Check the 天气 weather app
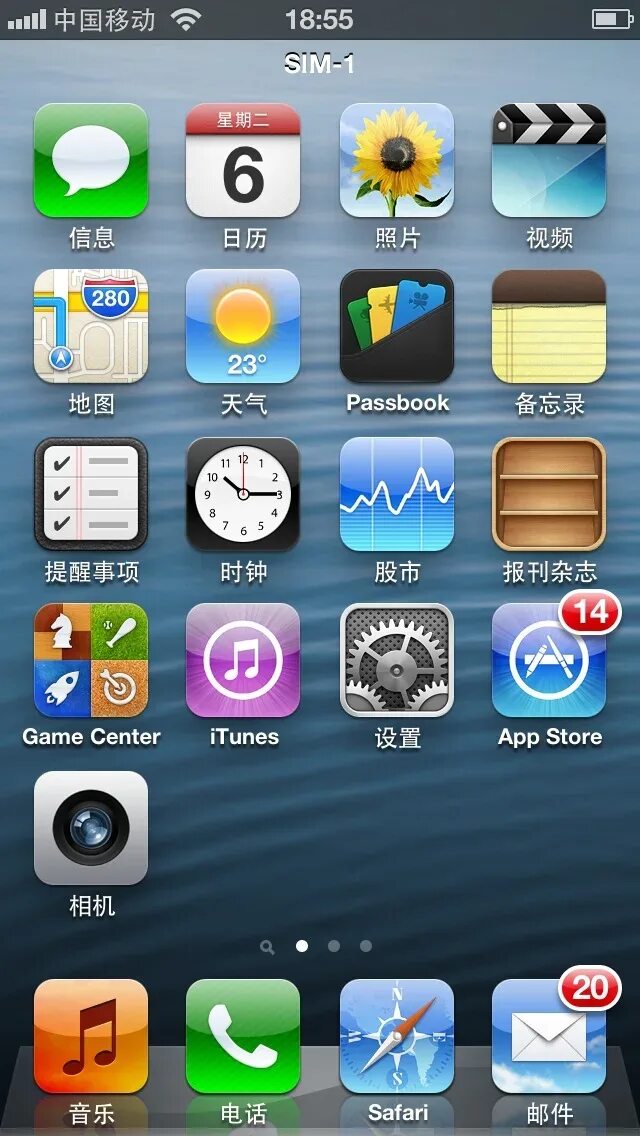This screenshot has height=1136, width=640. pos(243,326)
